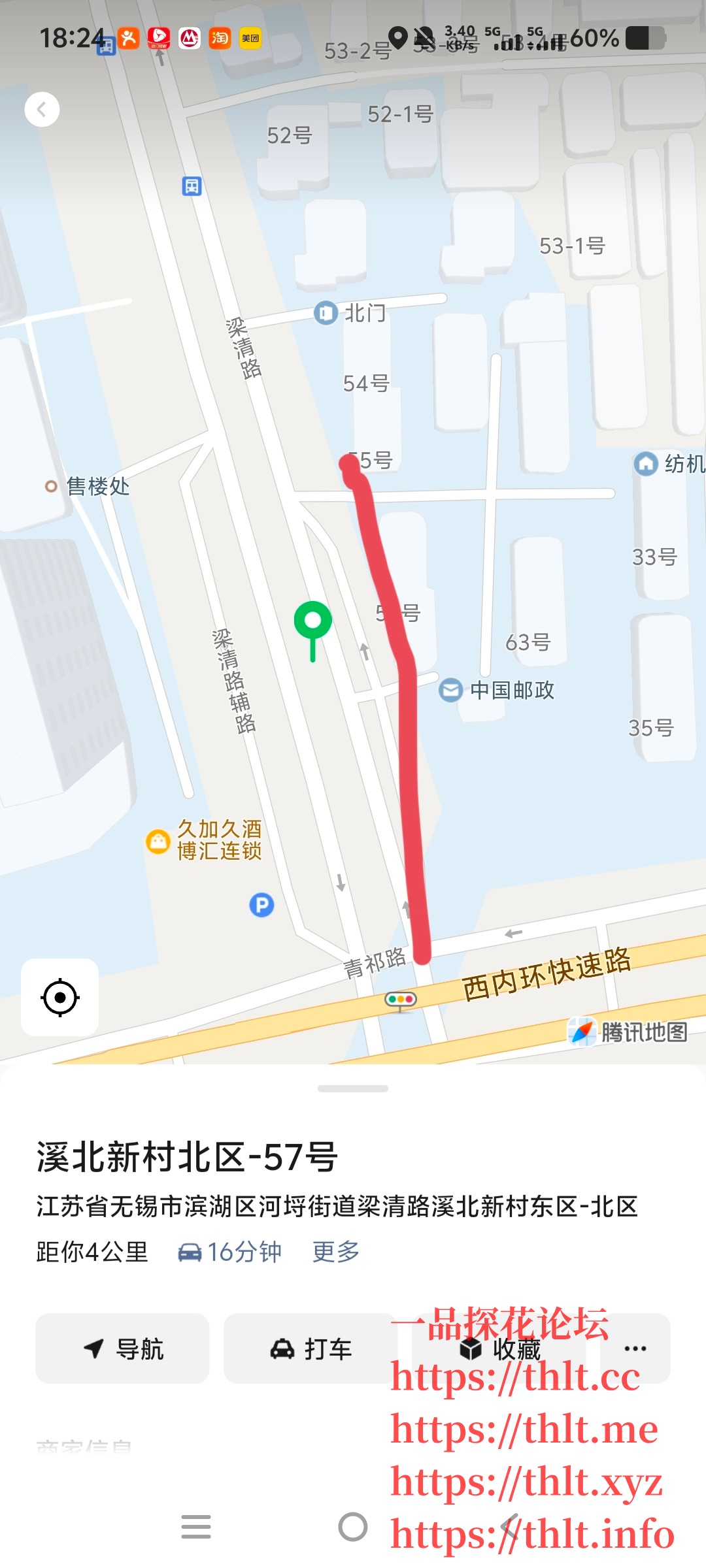Open the three-dot more options button
The height and width of the screenshot is (1568, 706).
pyautogui.click(x=635, y=1348)
